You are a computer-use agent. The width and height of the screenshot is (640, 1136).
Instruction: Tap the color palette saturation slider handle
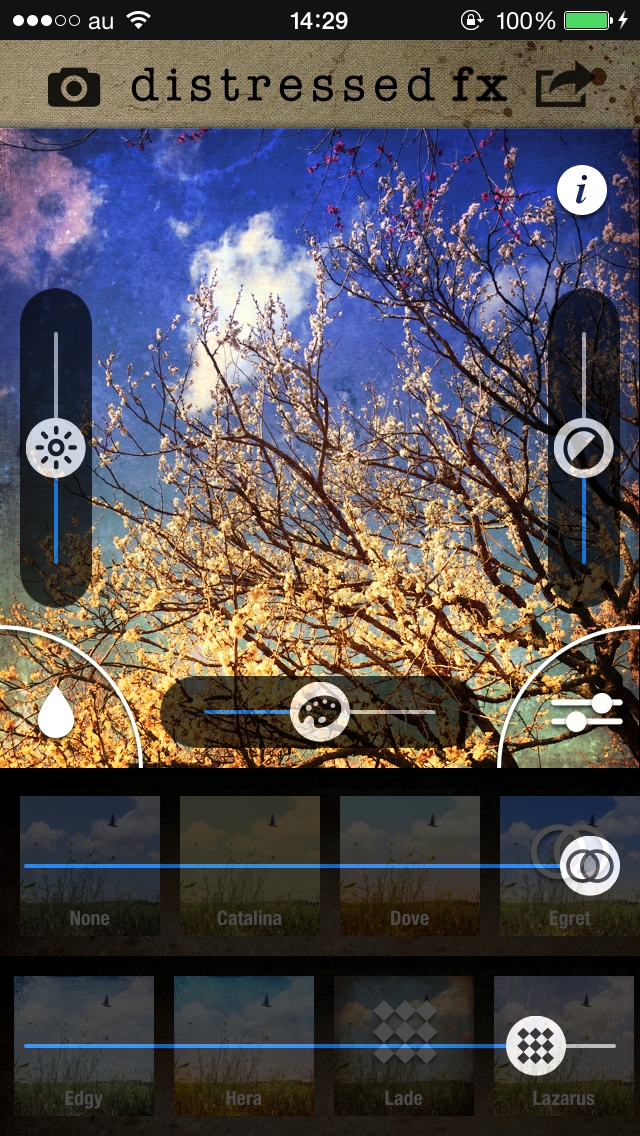pos(320,712)
